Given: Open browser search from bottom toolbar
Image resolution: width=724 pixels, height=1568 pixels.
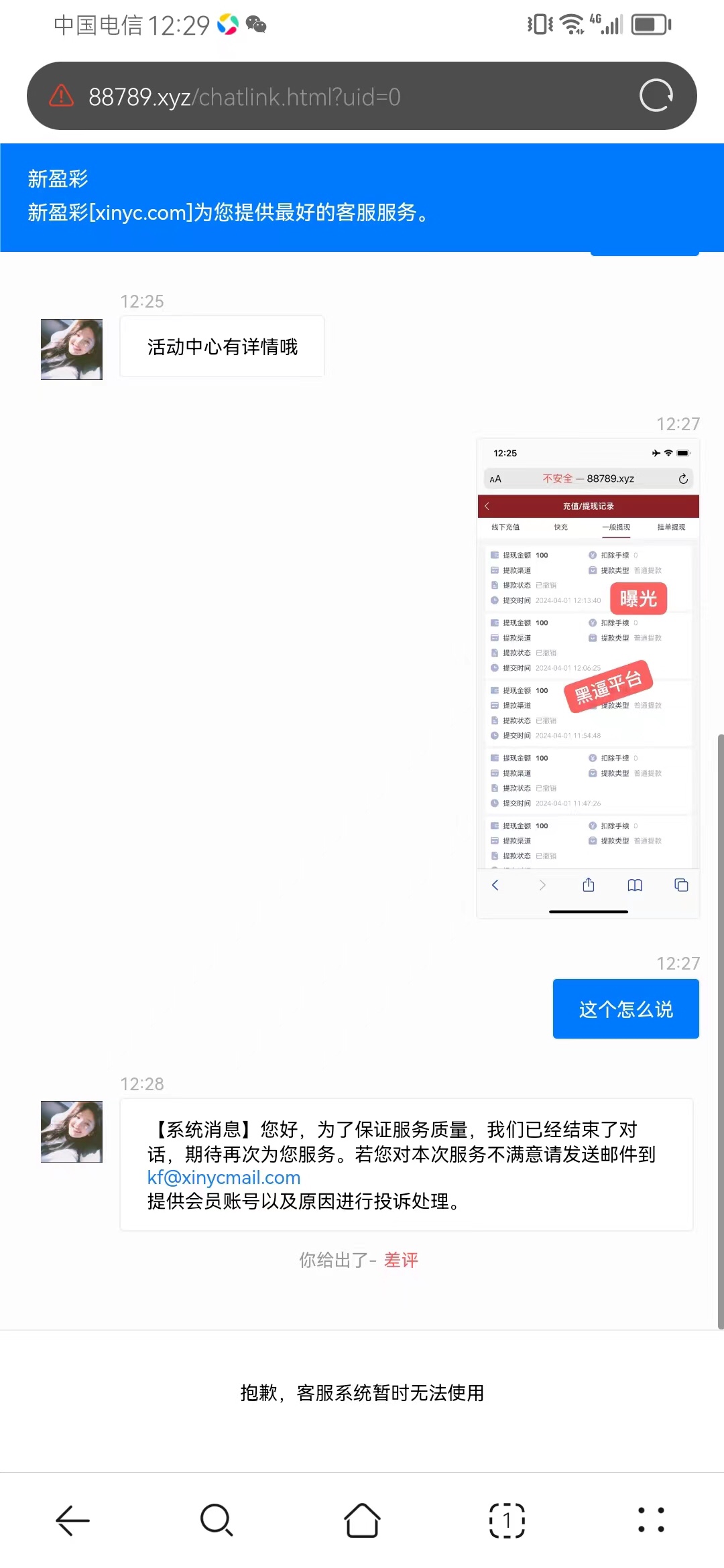Looking at the screenshot, I should coord(217,1520).
